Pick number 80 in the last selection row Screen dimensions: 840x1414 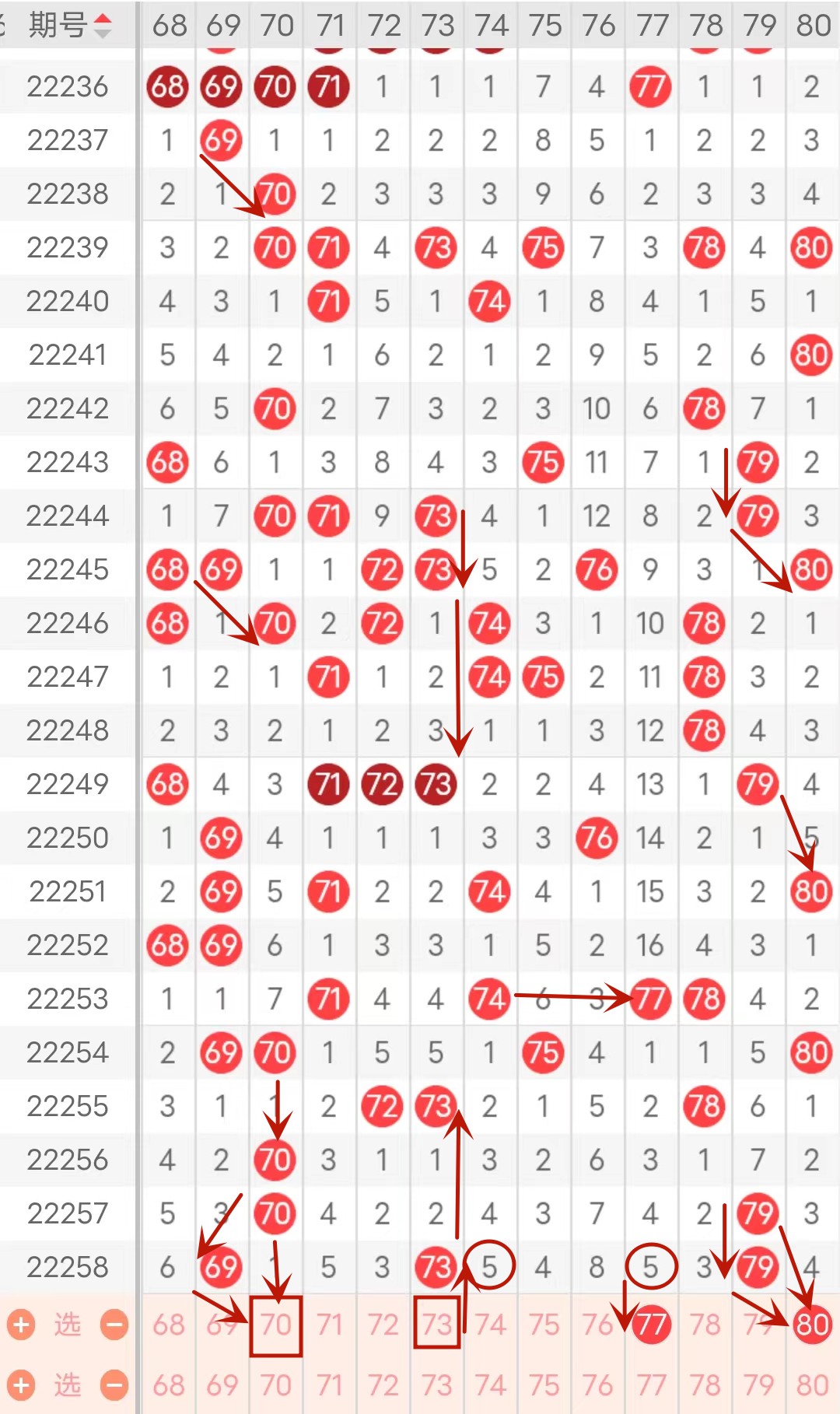812,1384
